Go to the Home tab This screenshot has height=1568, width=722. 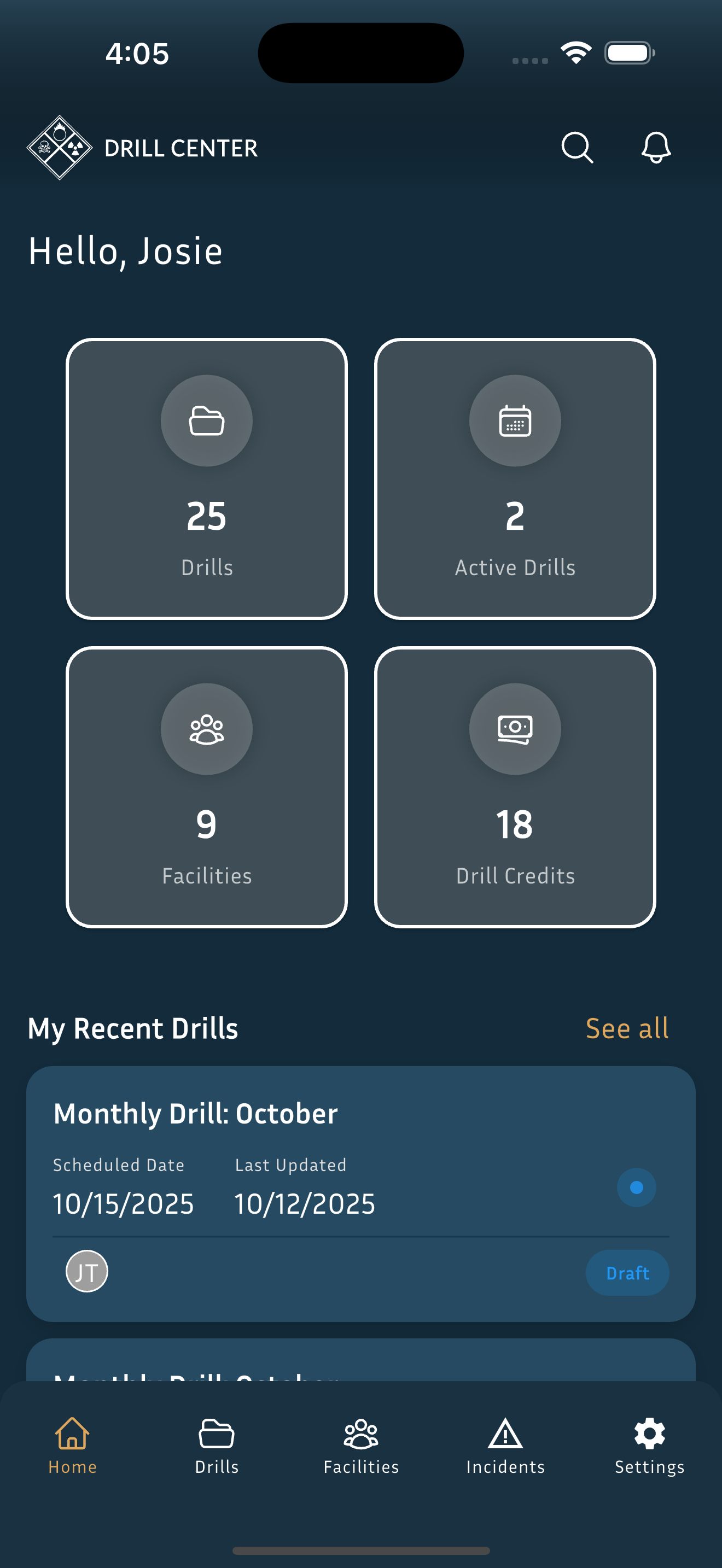tap(72, 1446)
